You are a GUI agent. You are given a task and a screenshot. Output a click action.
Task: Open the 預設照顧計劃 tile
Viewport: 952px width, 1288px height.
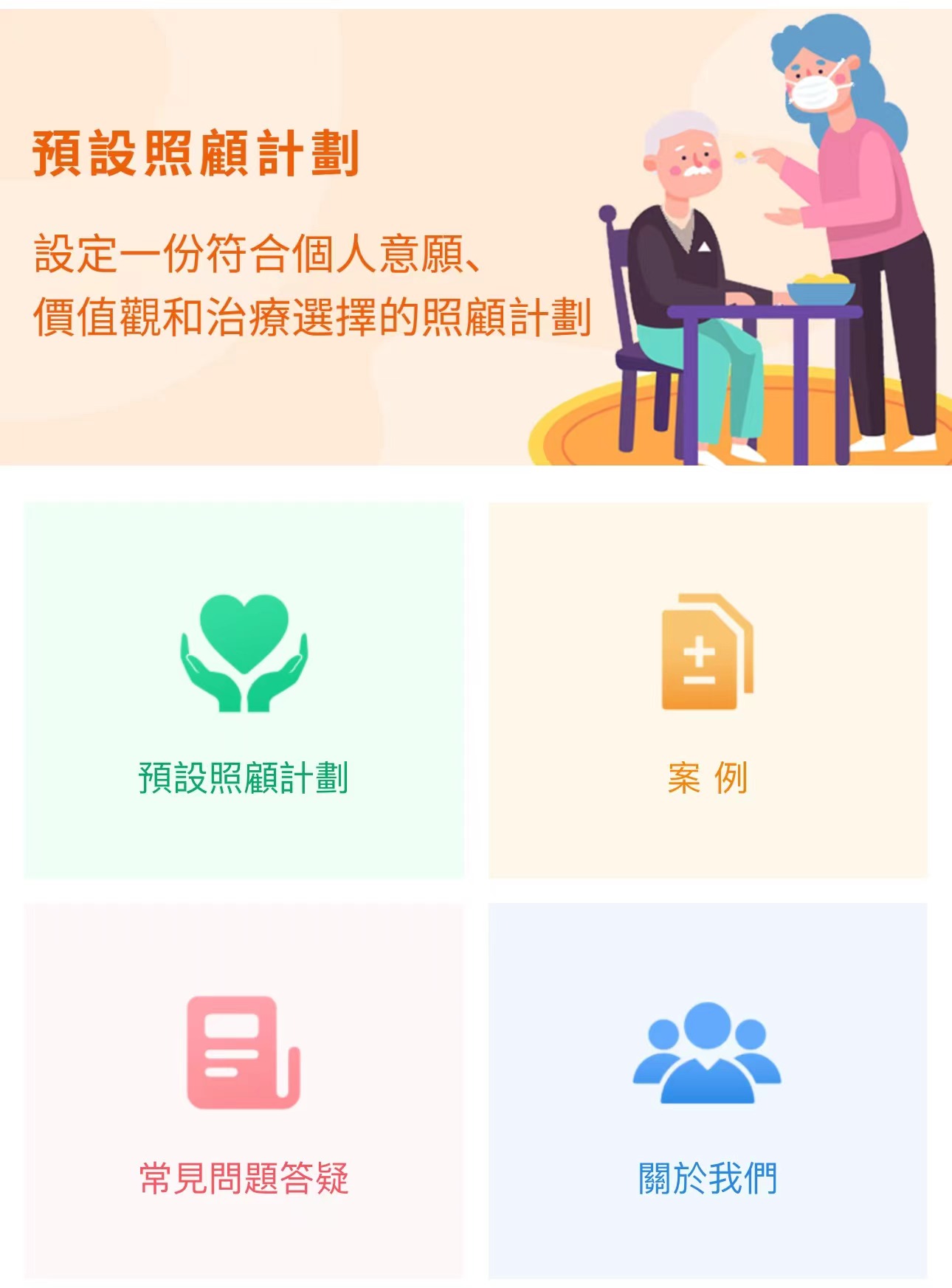click(x=244, y=690)
